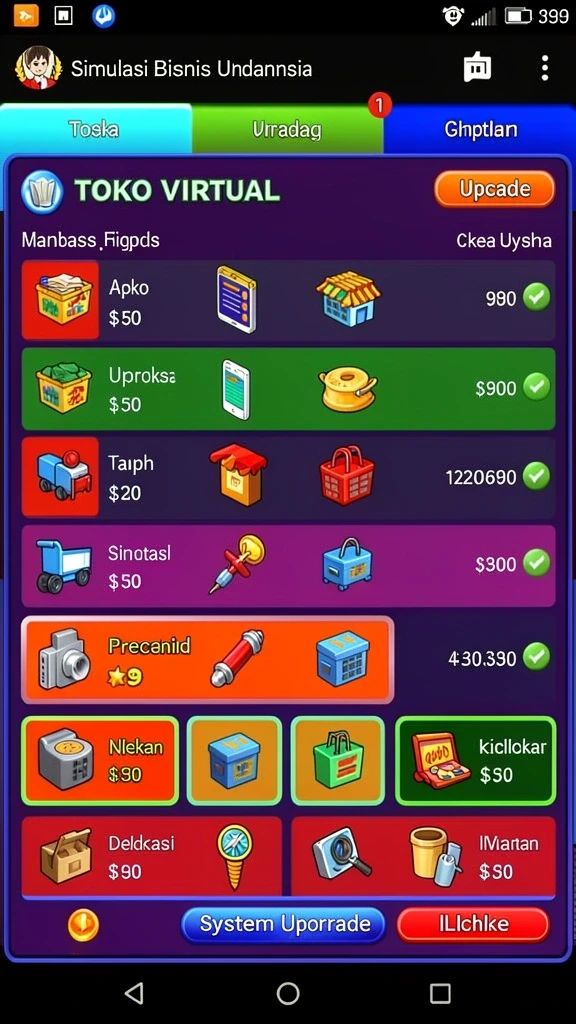Screen dimensions: 576x1024
Task: Tap the orange Upcade button
Action: [x=494, y=189]
